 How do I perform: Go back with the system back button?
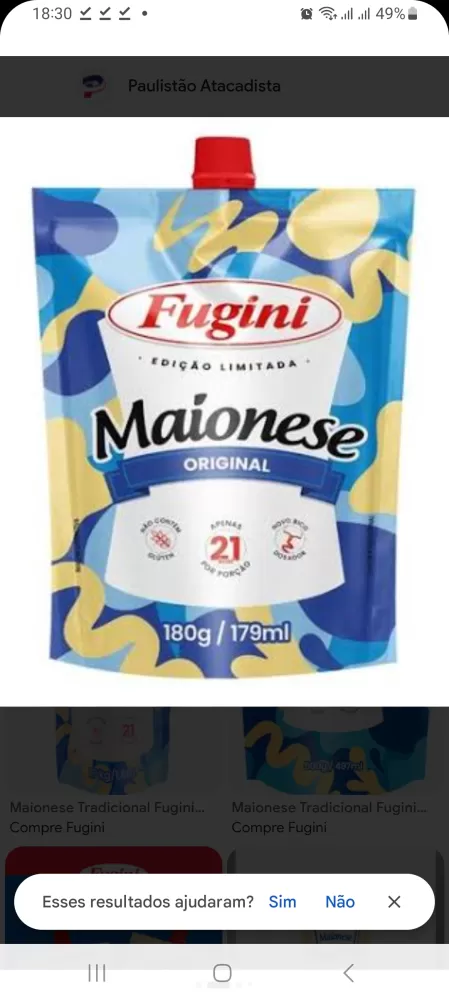[348, 973]
